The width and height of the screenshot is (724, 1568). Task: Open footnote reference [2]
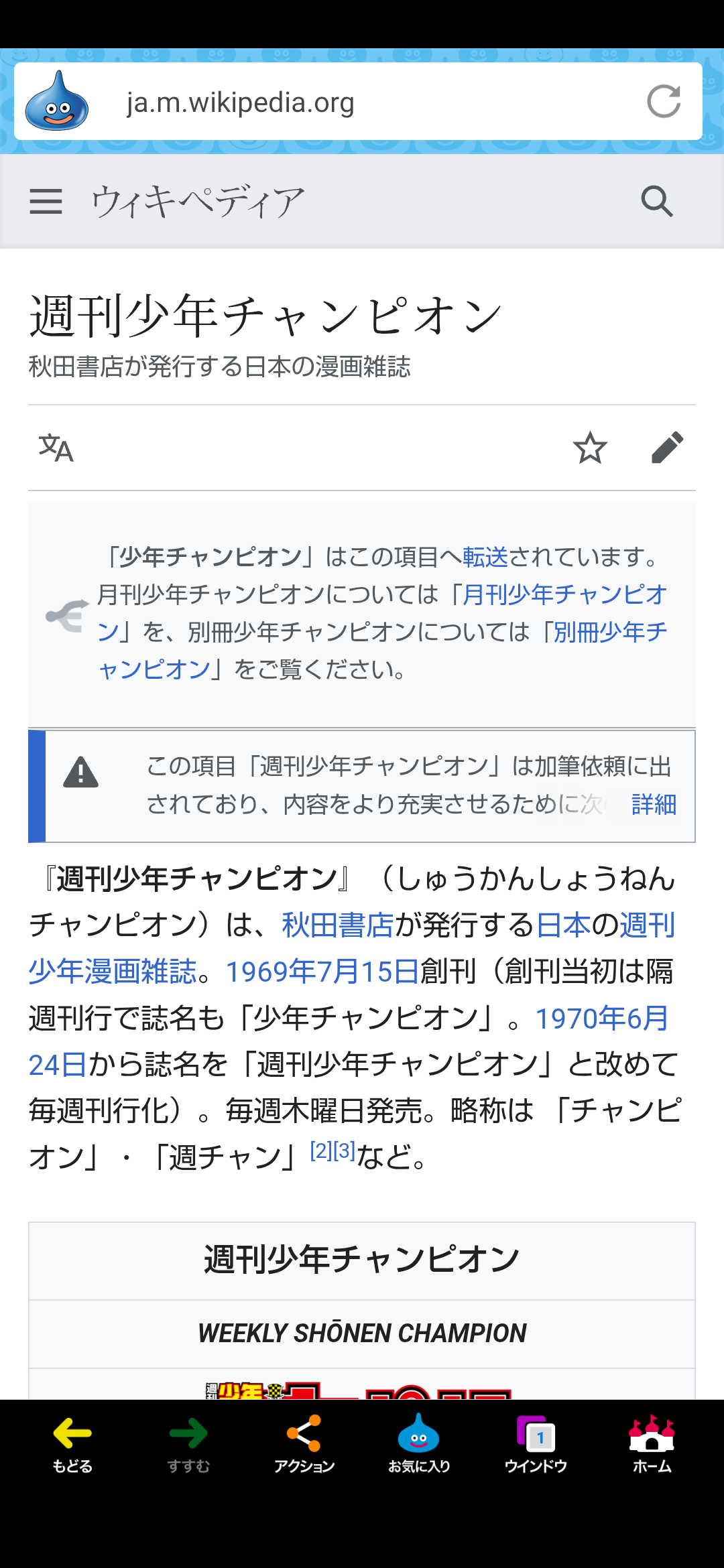pos(321,1151)
